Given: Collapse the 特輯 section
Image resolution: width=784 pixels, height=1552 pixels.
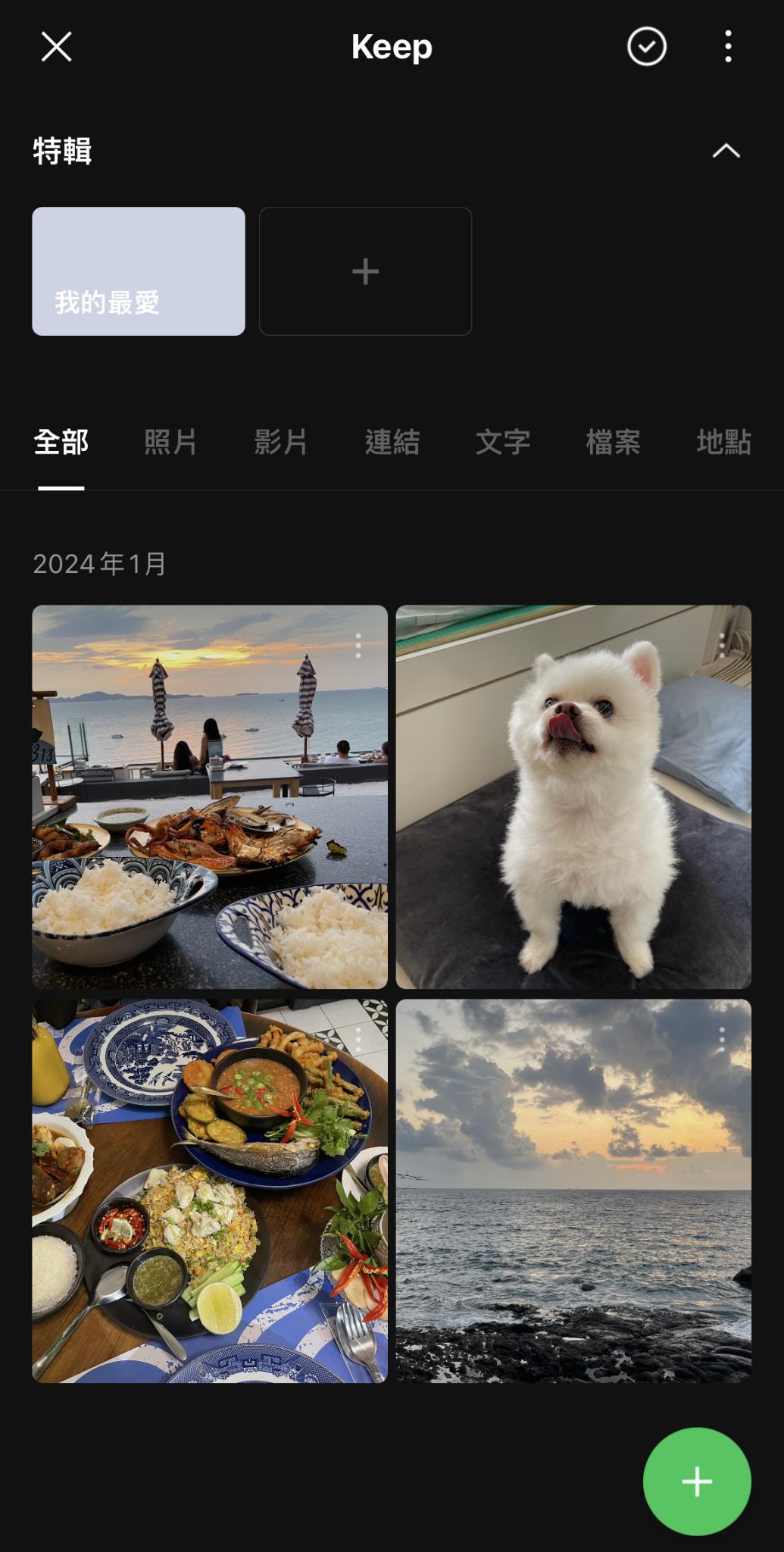Looking at the screenshot, I should coord(726,151).
